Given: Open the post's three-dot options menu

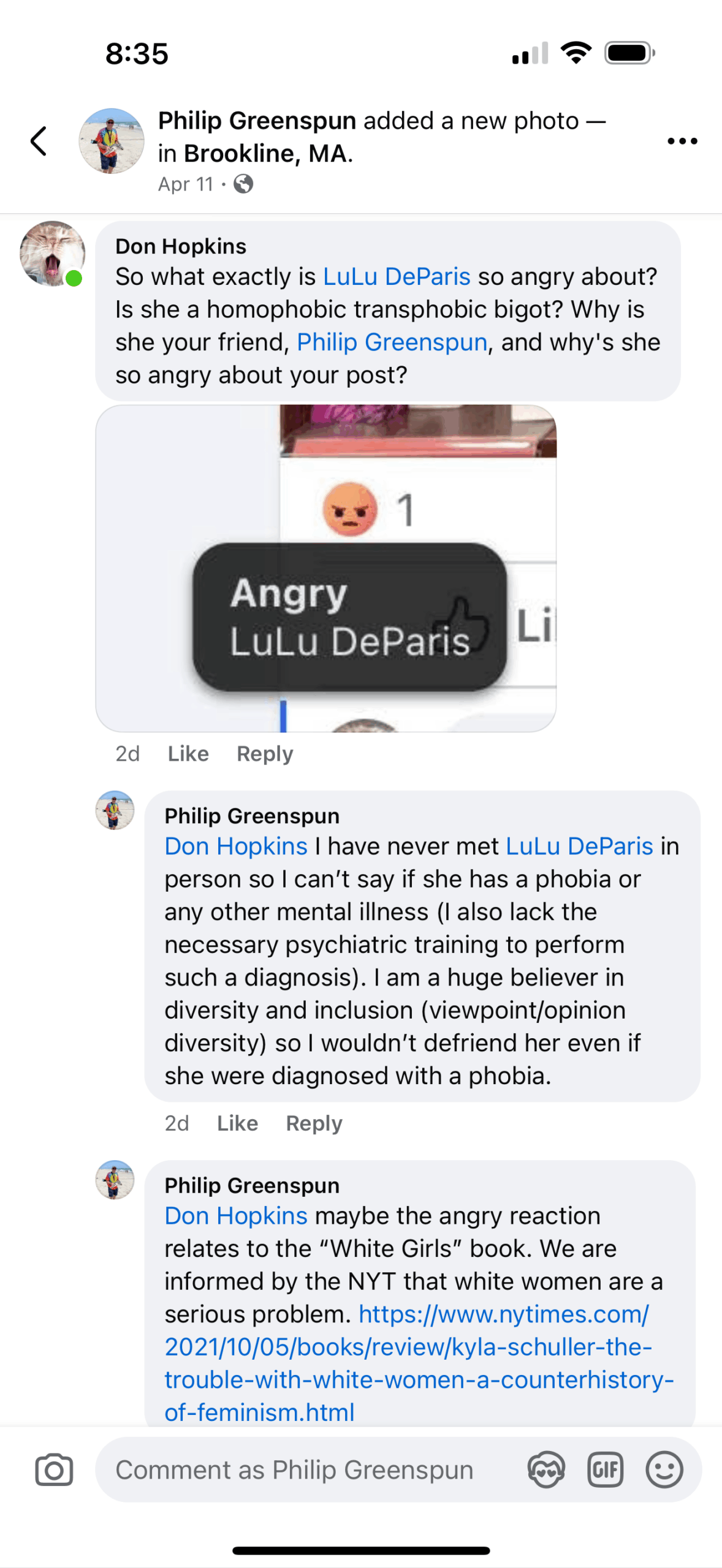Looking at the screenshot, I should click(x=682, y=141).
